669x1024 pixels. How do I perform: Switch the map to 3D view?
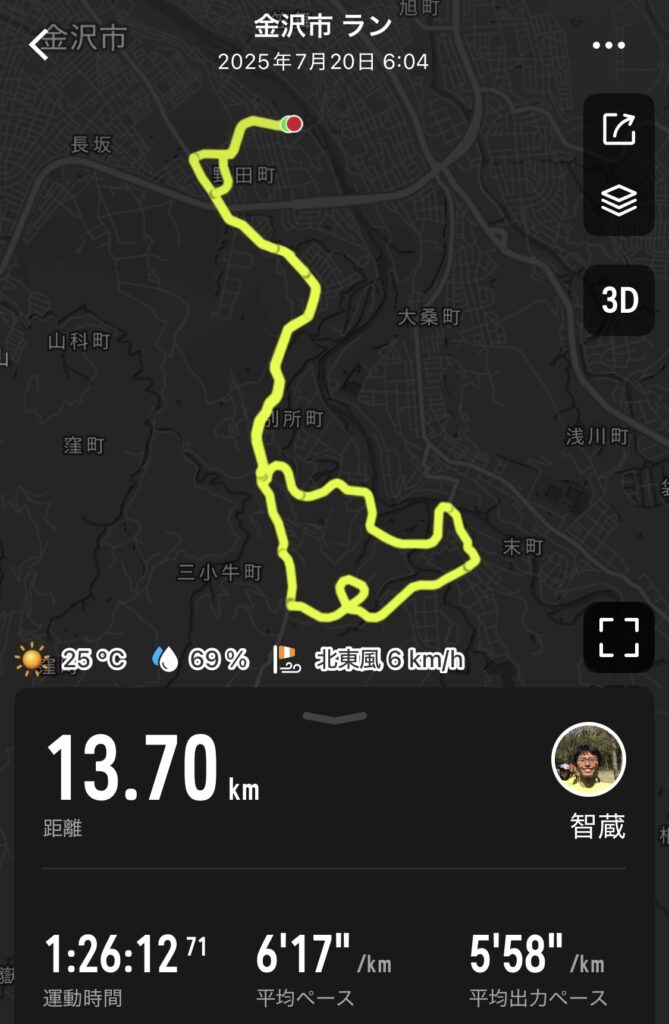(619, 301)
